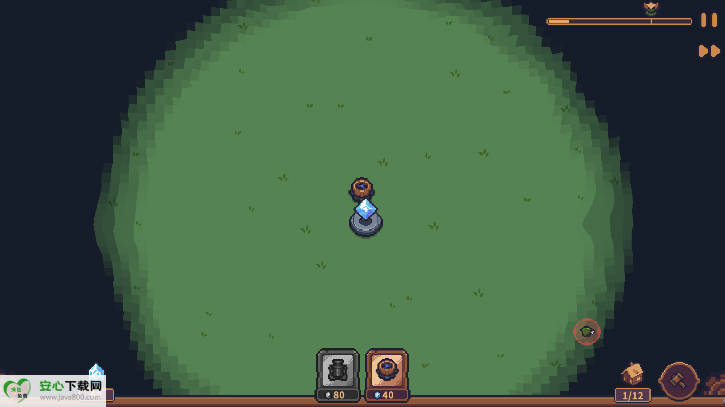Select the turret card costing 40
This screenshot has width=725, height=407.
click(387, 372)
